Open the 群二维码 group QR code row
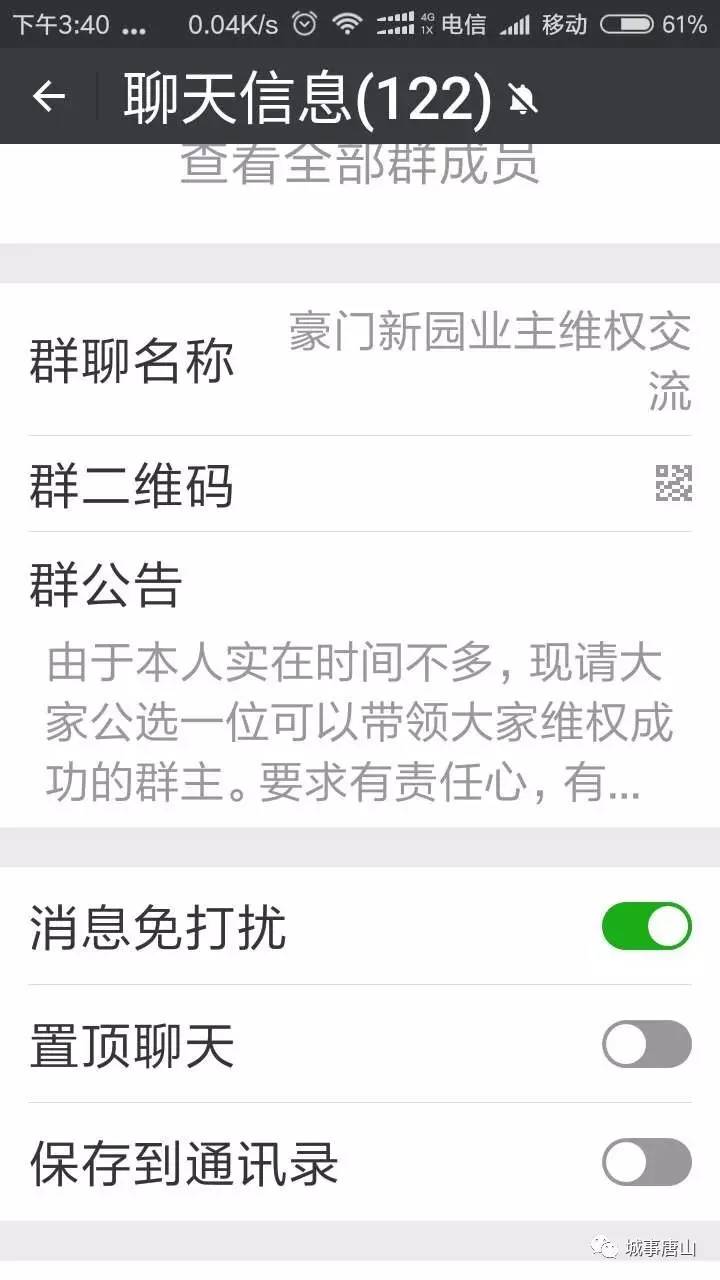Screen dimensions: 720x1280 pyautogui.click(x=360, y=485)
